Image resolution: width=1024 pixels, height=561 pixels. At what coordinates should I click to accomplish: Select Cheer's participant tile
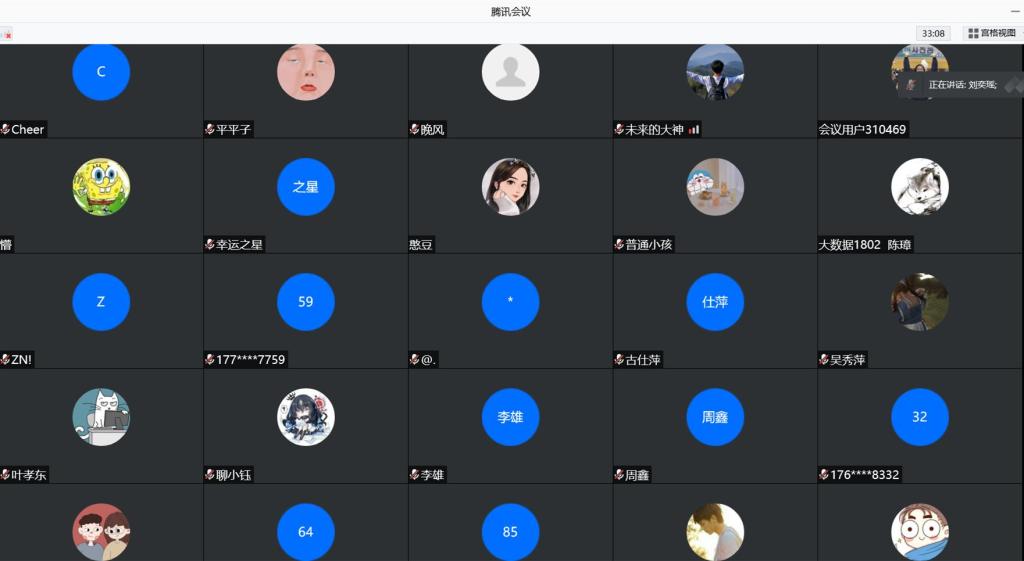(x=101, y=90)
